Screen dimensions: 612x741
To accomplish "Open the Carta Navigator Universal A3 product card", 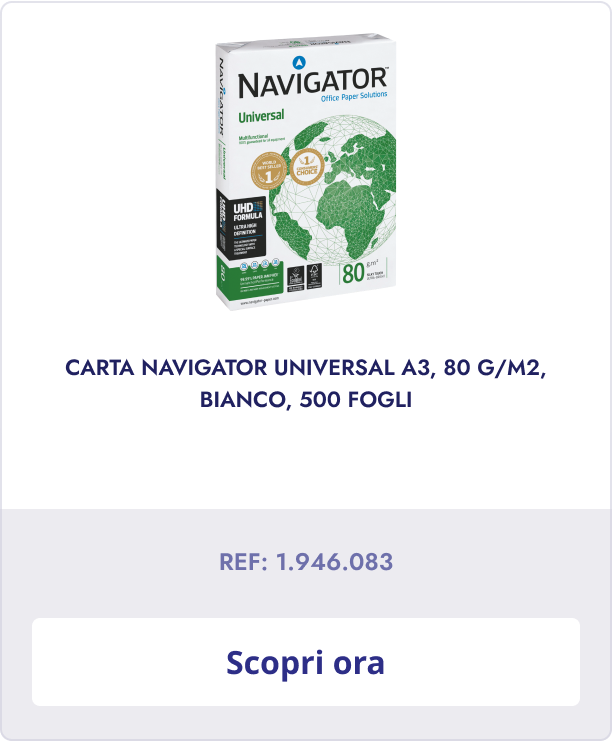I will pos(305,383).
